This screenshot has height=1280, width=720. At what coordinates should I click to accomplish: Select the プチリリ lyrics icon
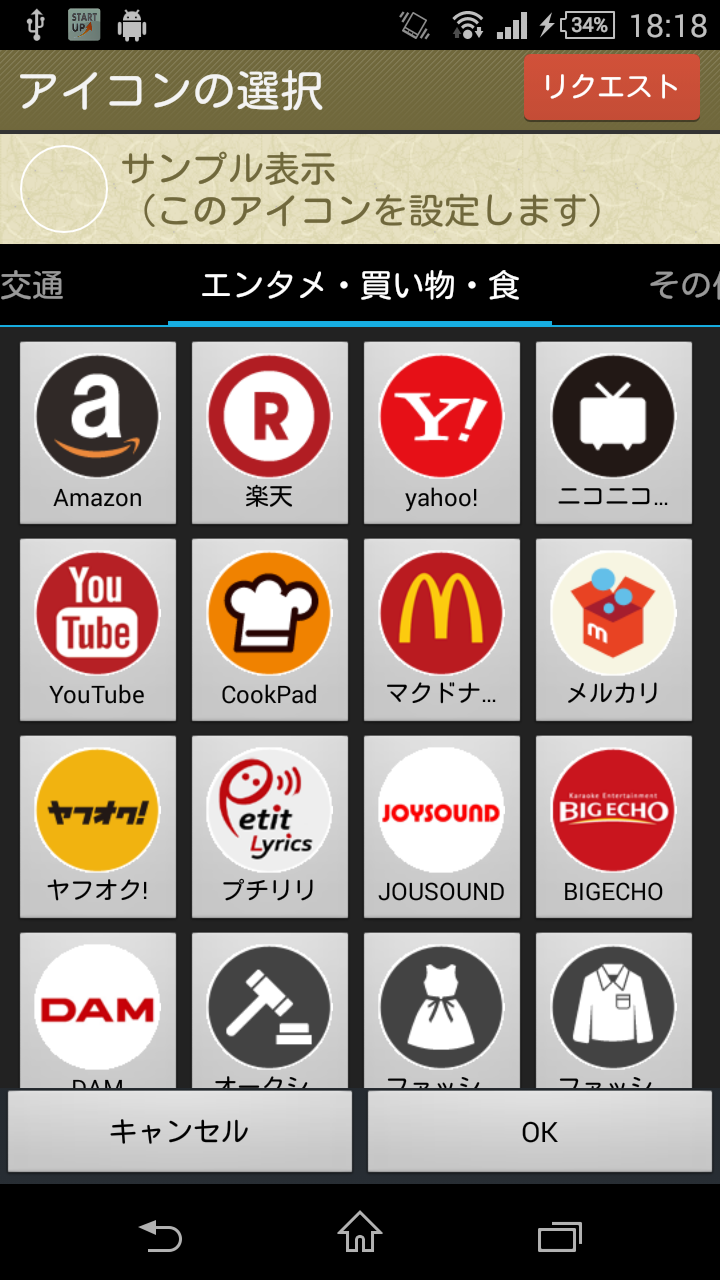coord(269,809)
